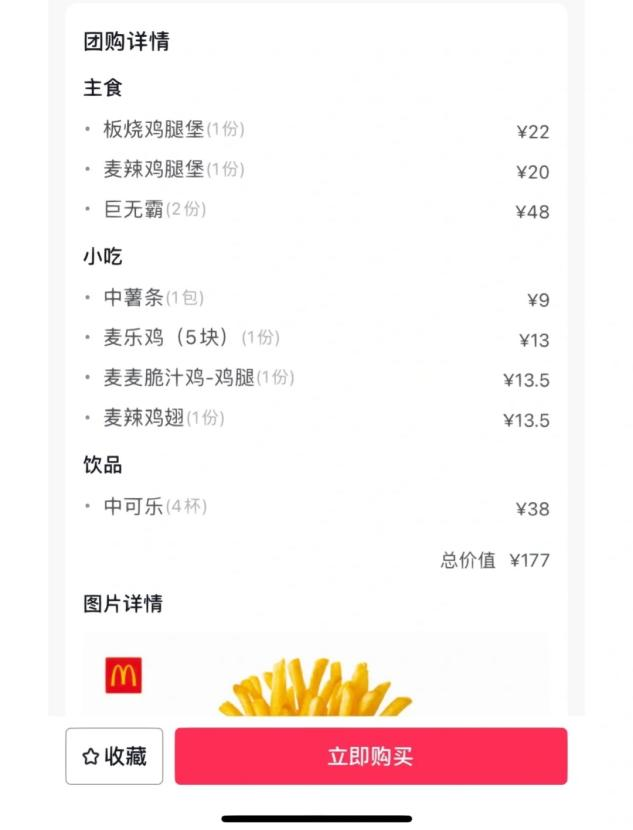Tap 收藏 to save this deal
This screenshot has height=830, width=633.
click(x=114, y=756)
